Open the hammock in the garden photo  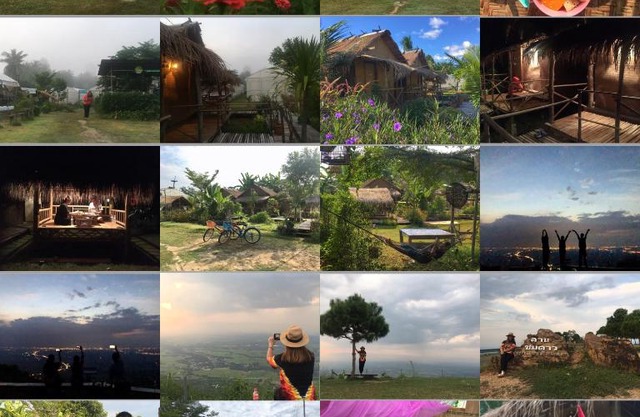click(x=399, y=208)
